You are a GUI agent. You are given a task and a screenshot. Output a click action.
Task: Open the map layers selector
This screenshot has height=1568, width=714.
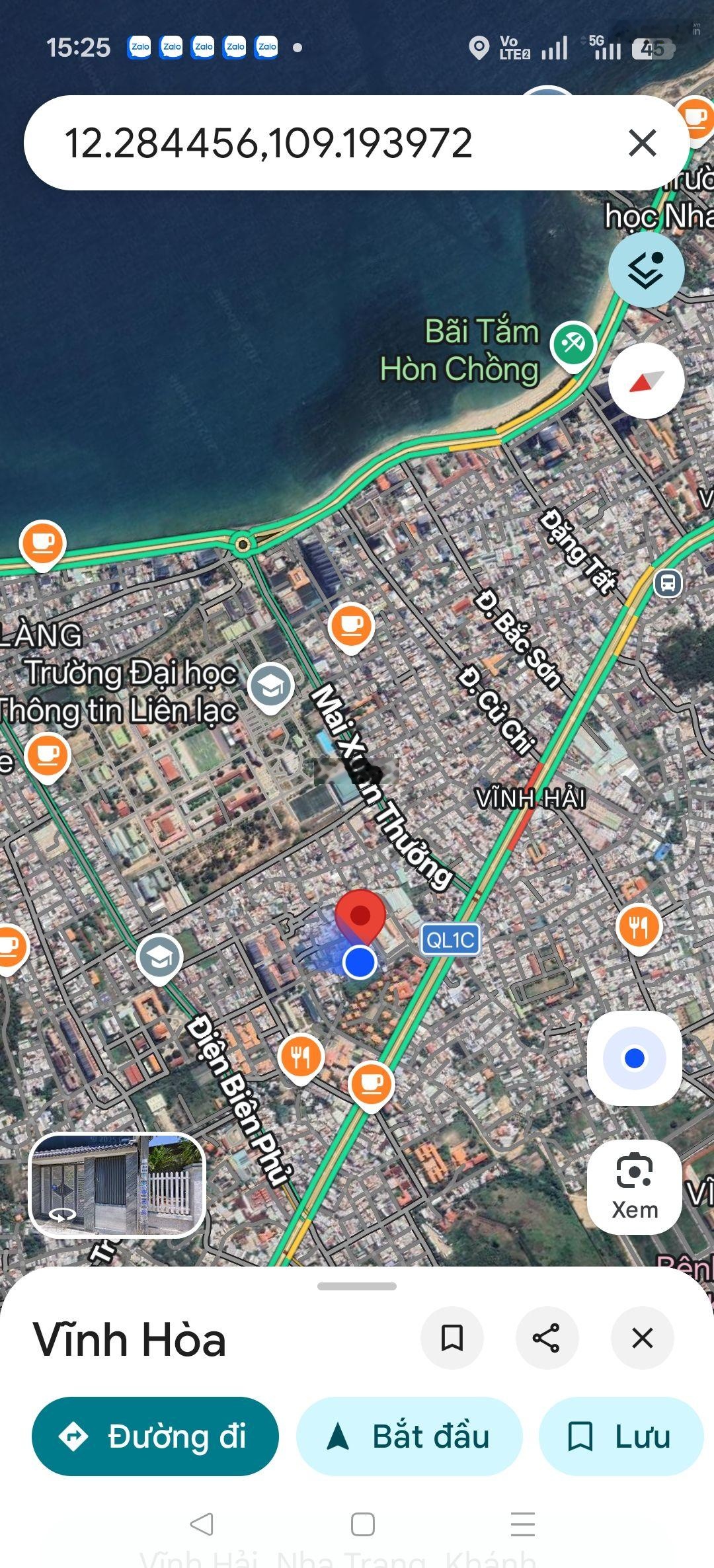646,270
